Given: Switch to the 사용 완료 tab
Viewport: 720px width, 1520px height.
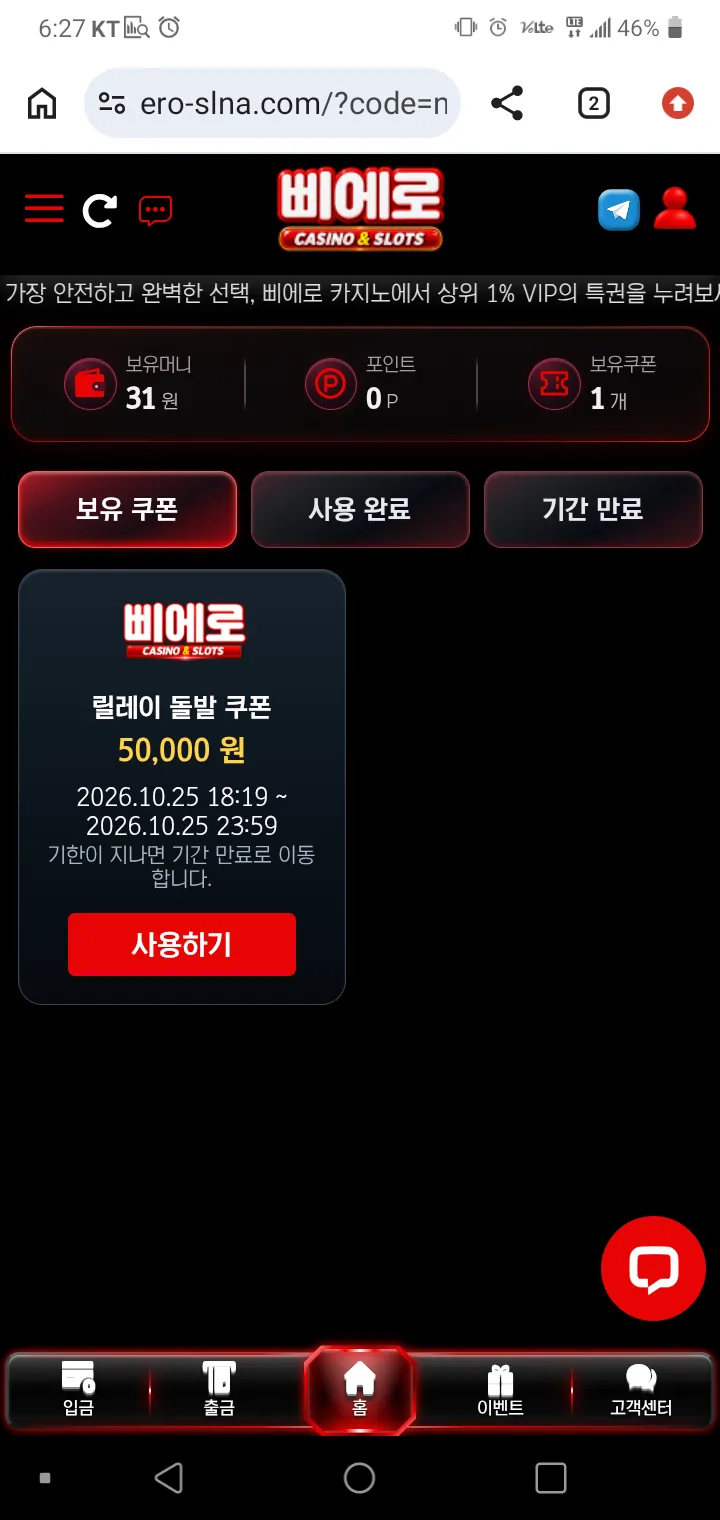Looking at the screenshot, I should 360,509.
